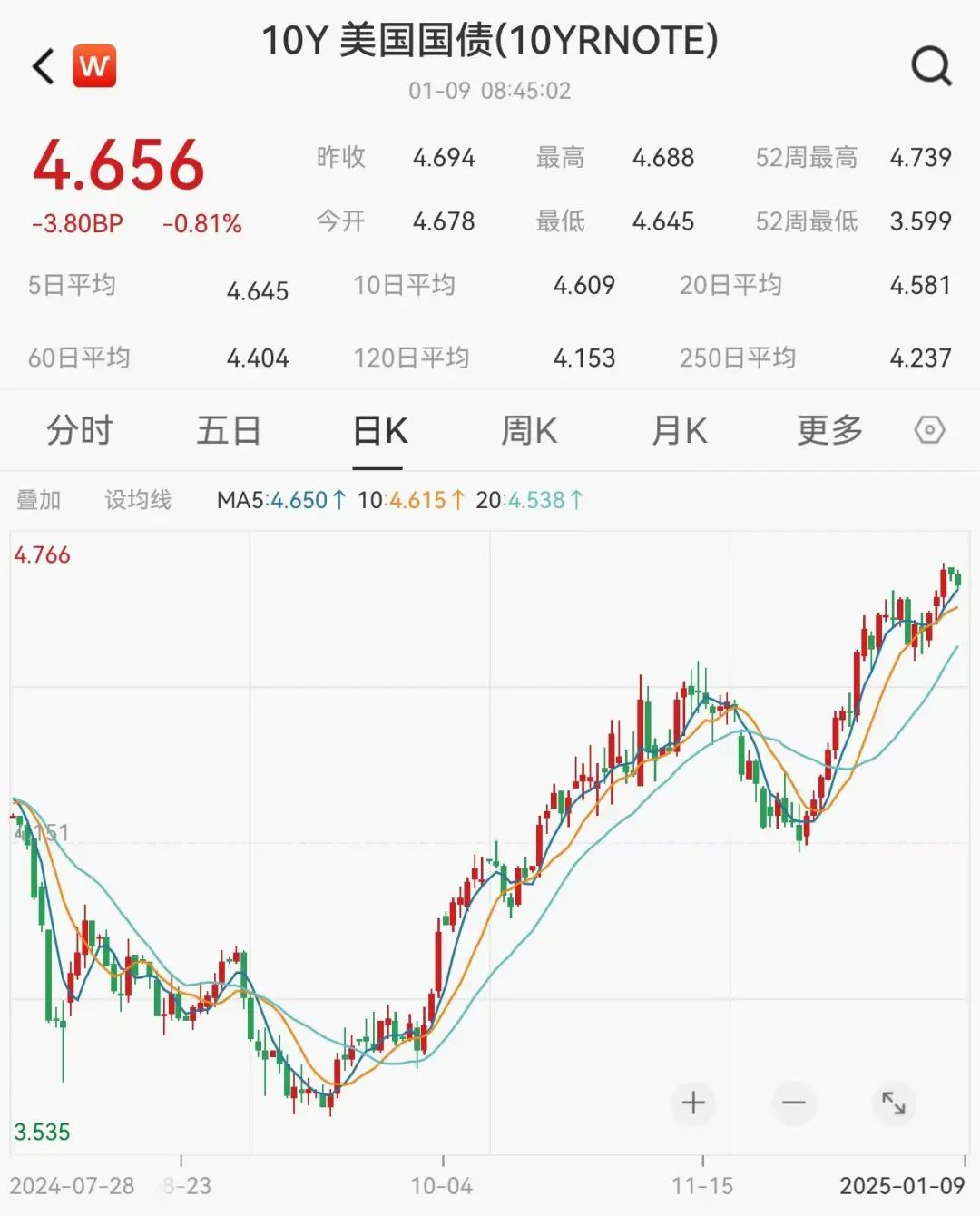The image size is (980, 1216).
Task: Tap 叠加 to overlay another instrument
Action: (39, 500)
